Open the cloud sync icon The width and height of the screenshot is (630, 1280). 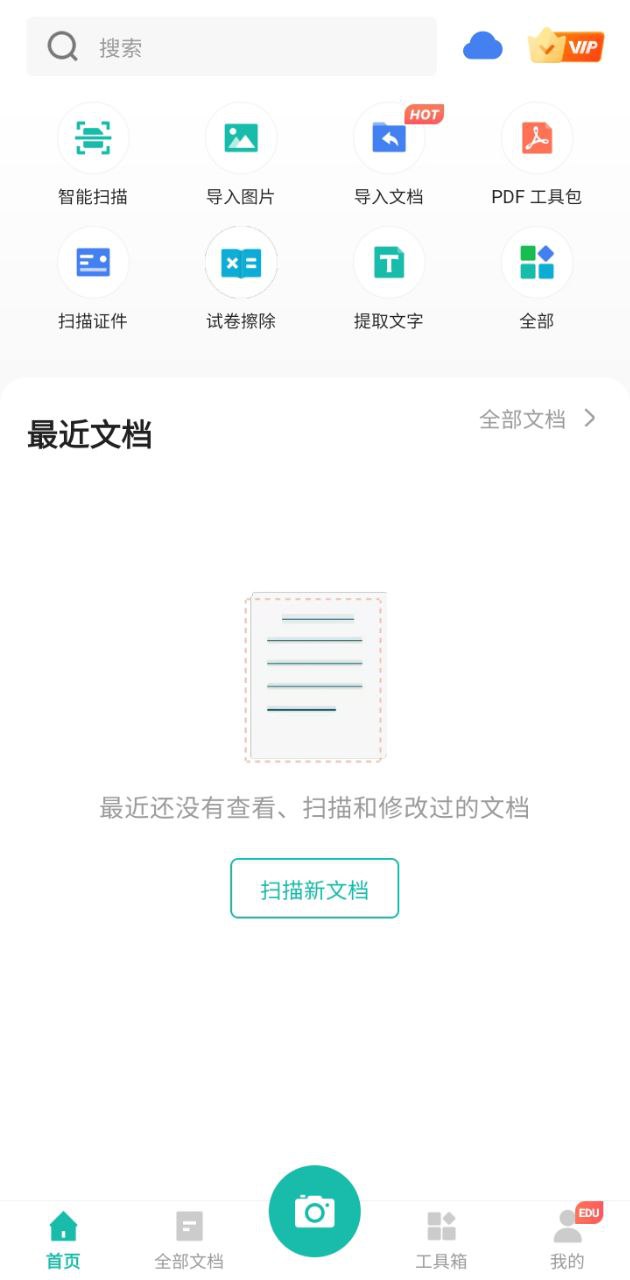point(482,46)
